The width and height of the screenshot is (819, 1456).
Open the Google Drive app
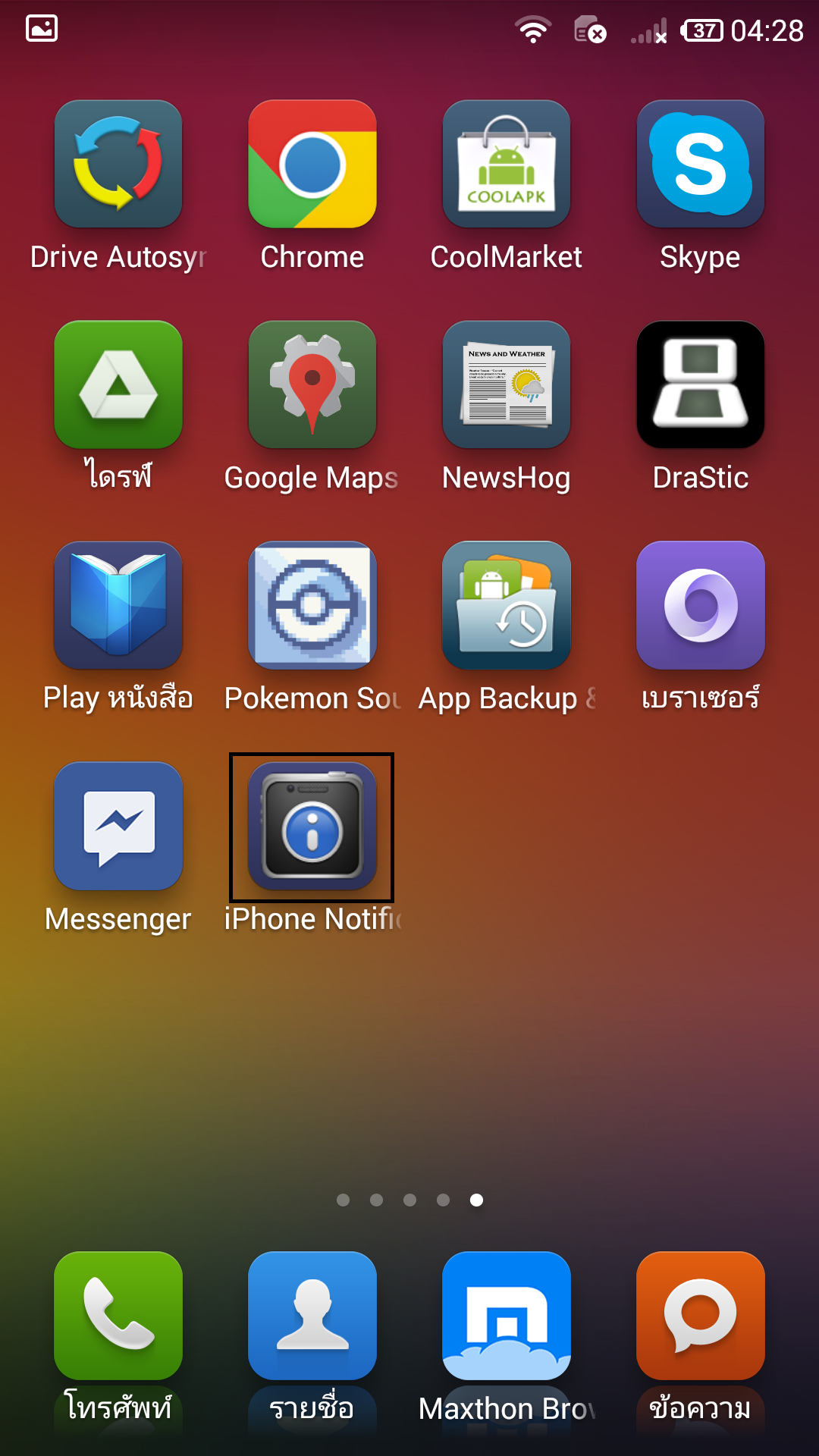click(118, 384)
